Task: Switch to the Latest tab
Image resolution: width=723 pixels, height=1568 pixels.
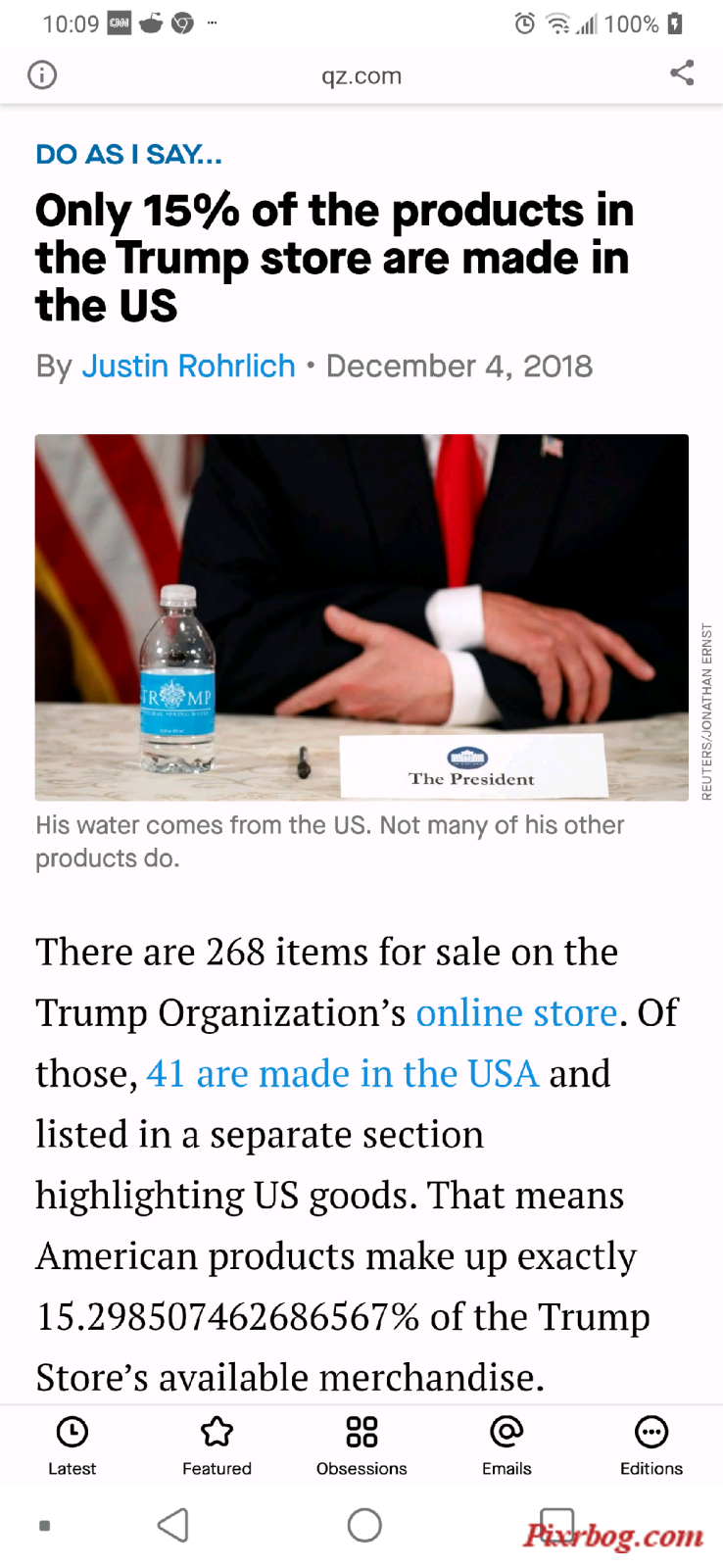Action: pos(72,1445)
